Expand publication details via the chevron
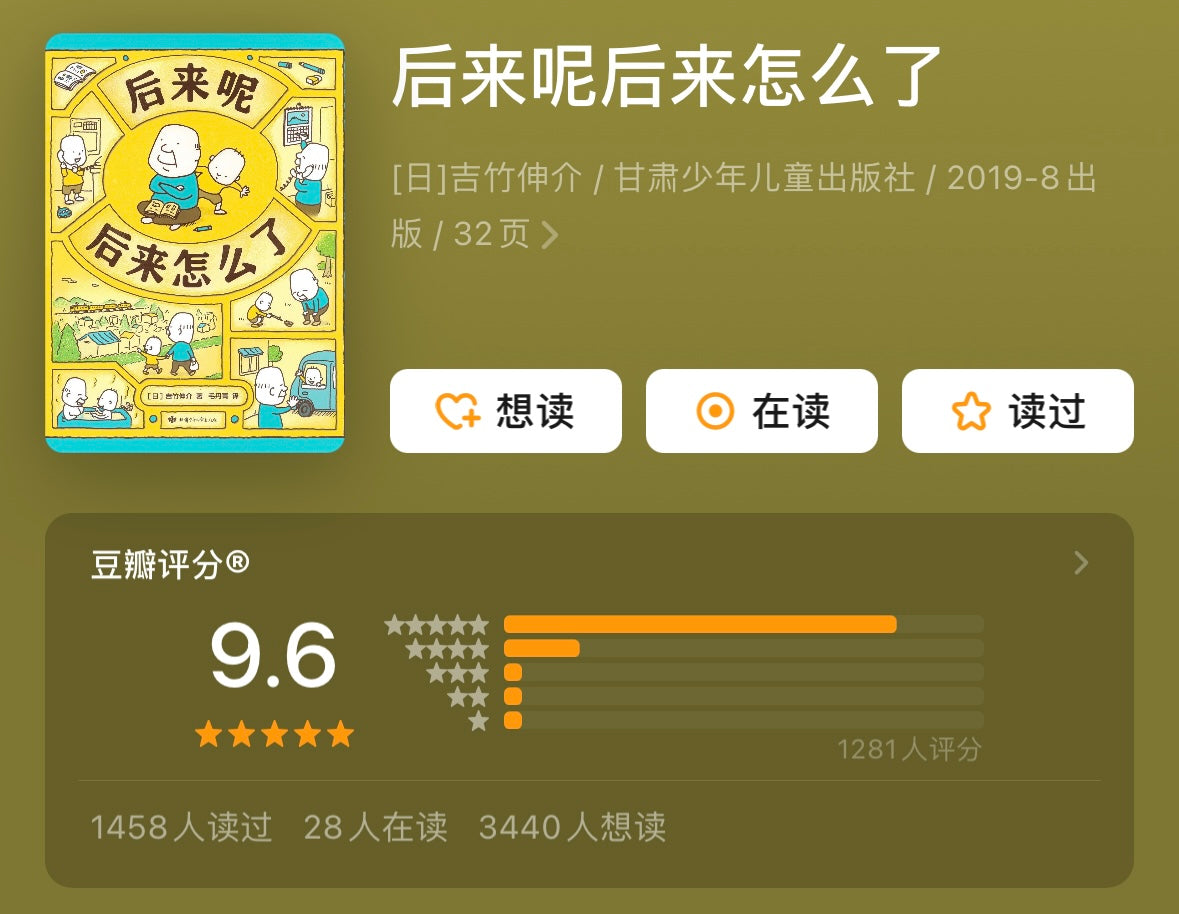Screen dimensions: 1179x914 click(549, 235)
